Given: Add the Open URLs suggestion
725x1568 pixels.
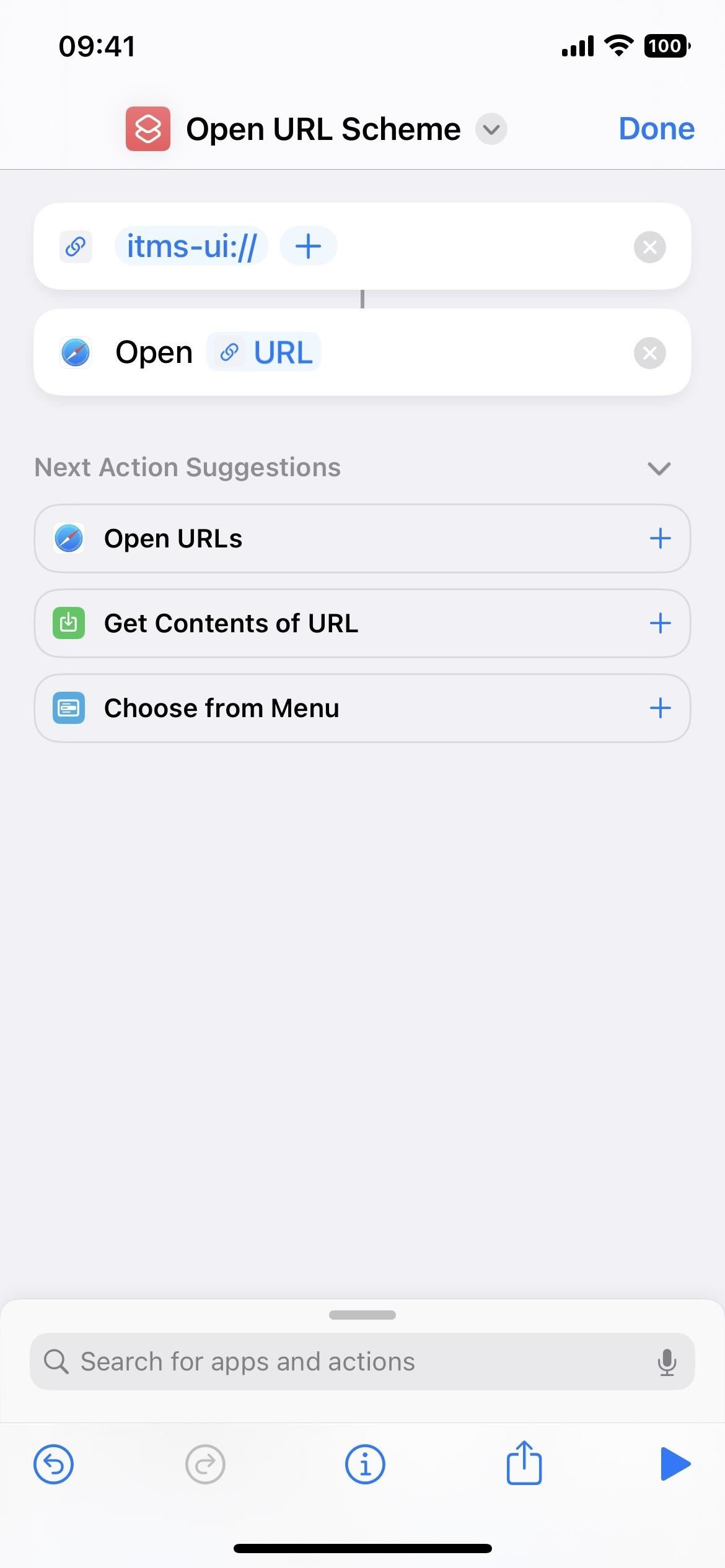Looking at the screenshot, I should coord(660,538).
